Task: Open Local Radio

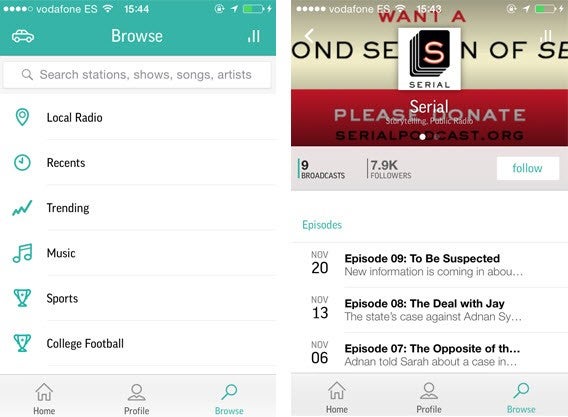Action: pos(138,117)
